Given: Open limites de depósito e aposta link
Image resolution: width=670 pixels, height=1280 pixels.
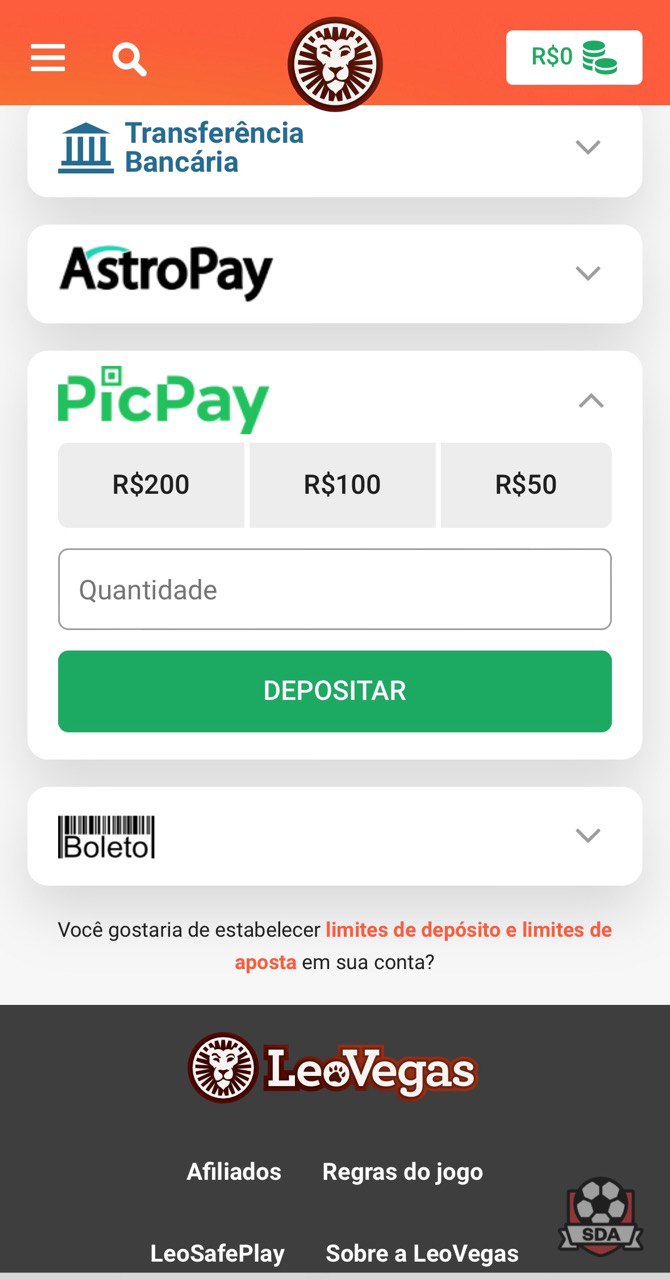Looking at the screenshot, I should click(x=424, y=946).
